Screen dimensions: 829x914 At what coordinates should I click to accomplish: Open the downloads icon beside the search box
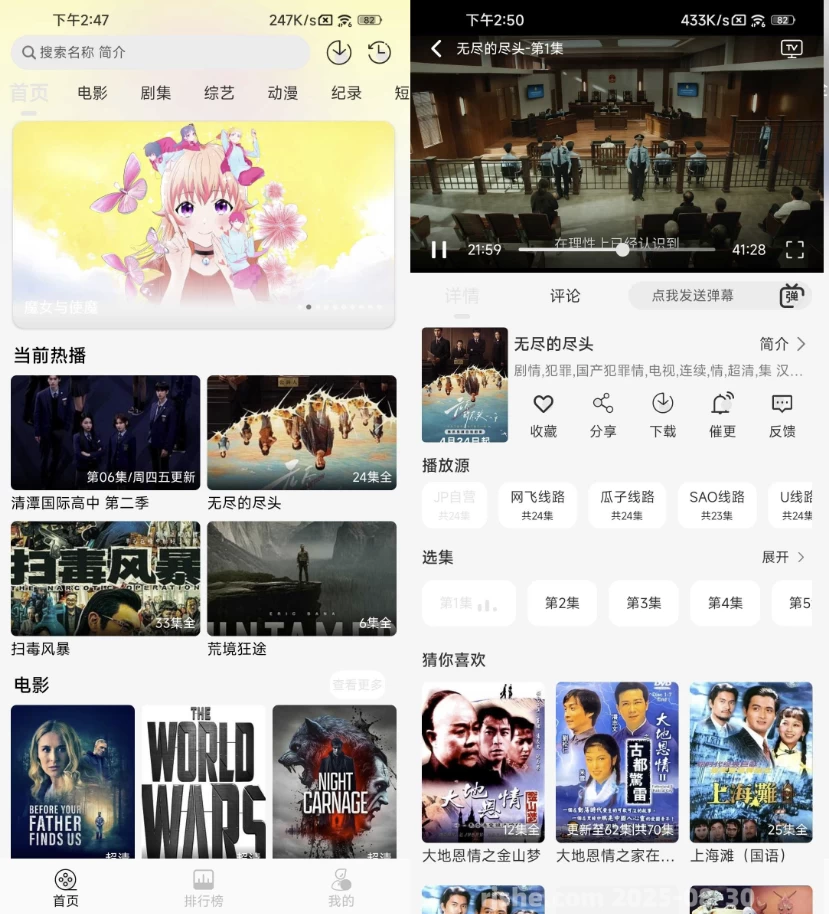click(x=339, y=52)
